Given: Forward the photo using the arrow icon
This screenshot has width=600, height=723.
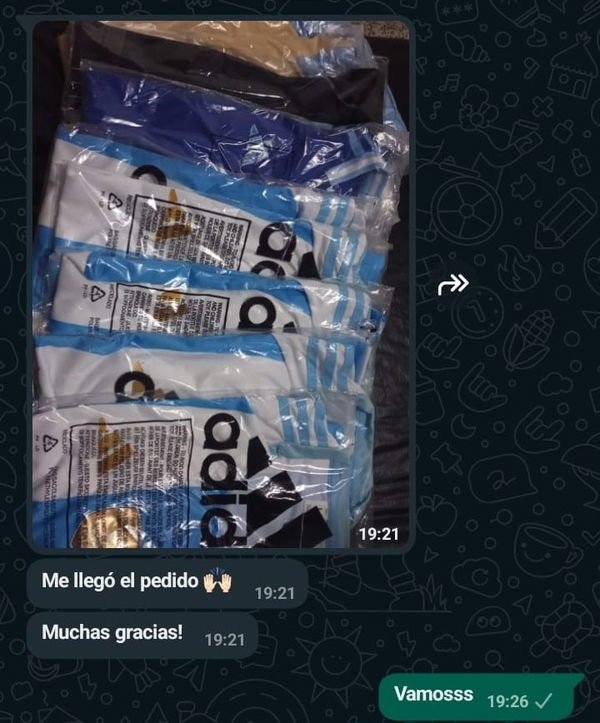Looking at the screenshot, I should pos(453,286).
